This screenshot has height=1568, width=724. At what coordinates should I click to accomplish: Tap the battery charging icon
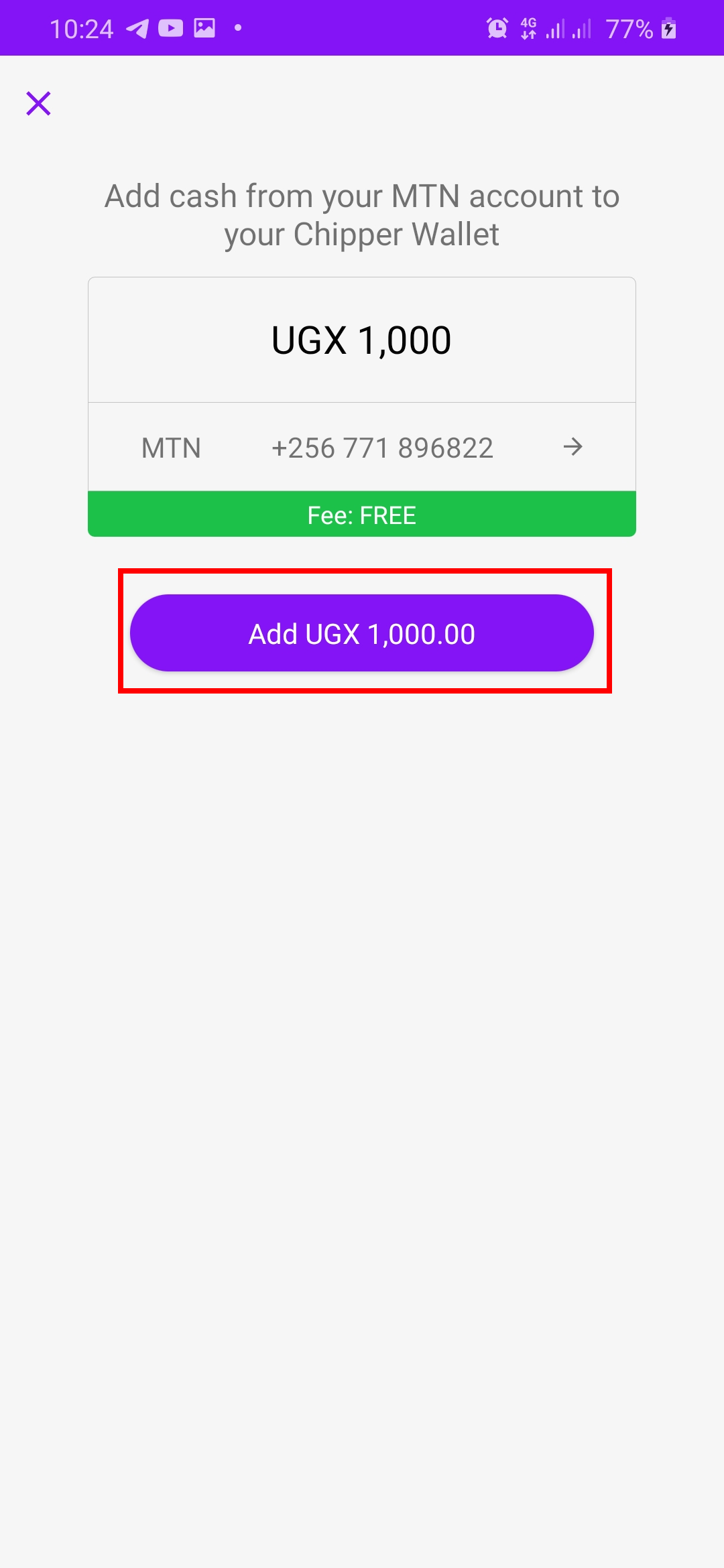(670, 28)
